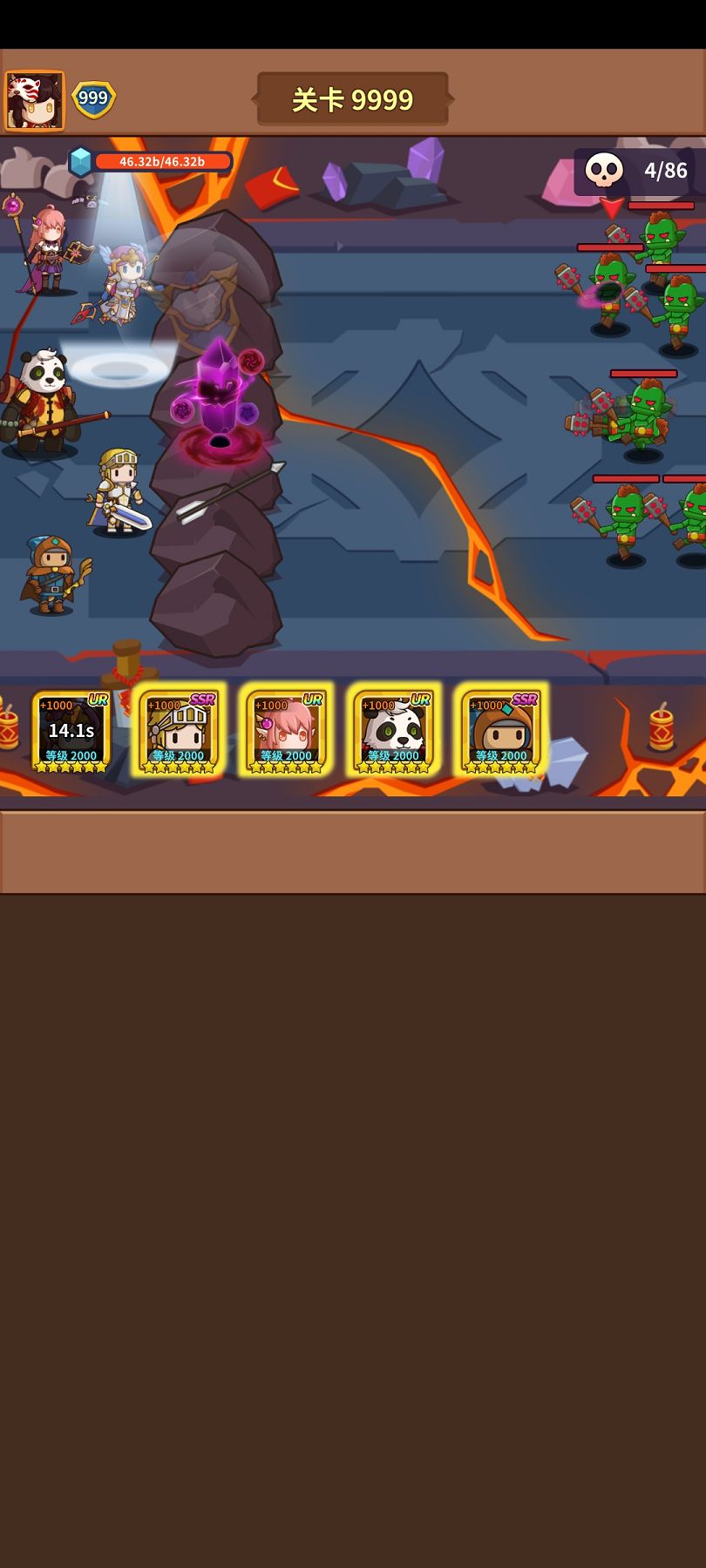The width and height of the screenshot is (706, 1568).
Task: Use the pink-haired UR hero skill card
Action: (286, 732)
